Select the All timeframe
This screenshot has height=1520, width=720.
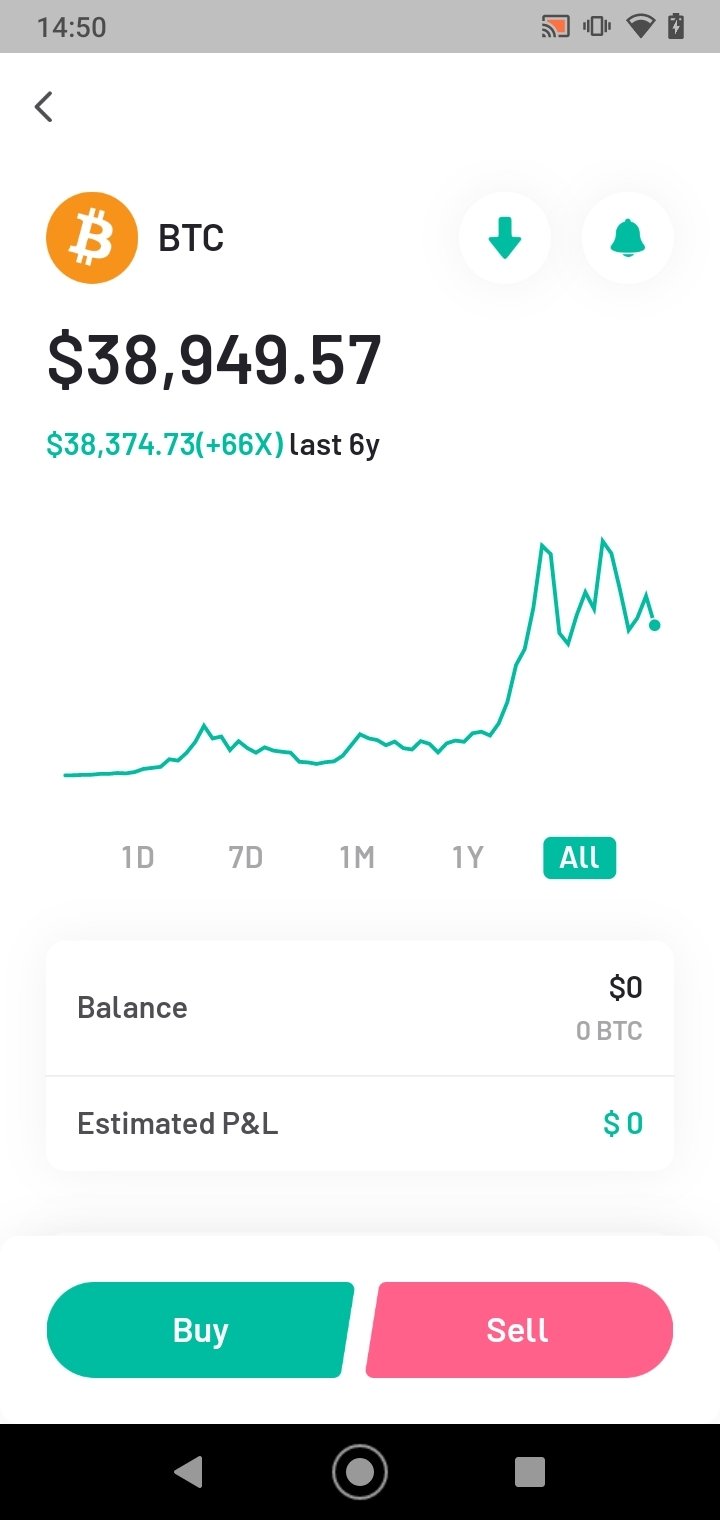click(580, 858)
